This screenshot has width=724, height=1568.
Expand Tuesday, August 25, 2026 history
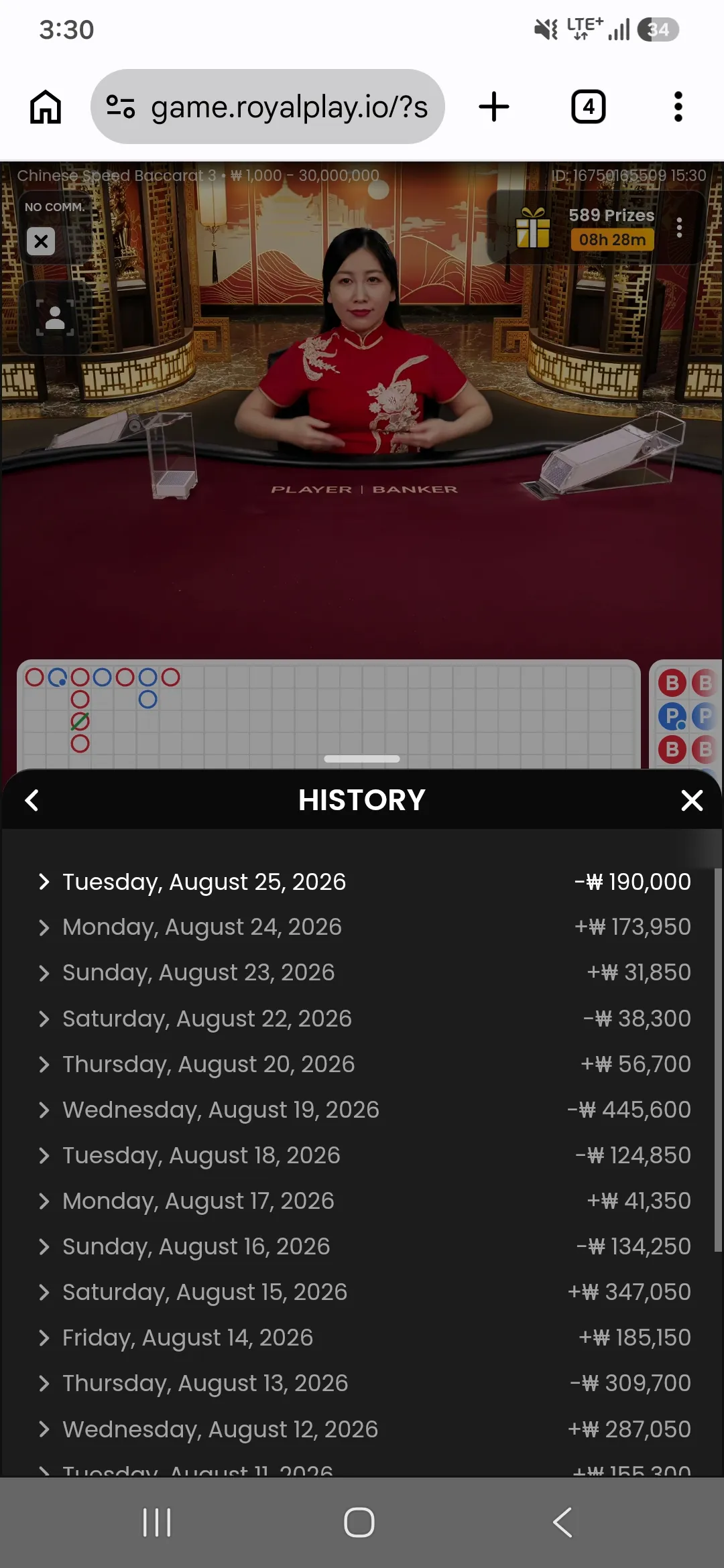click(x=362, y=882)
